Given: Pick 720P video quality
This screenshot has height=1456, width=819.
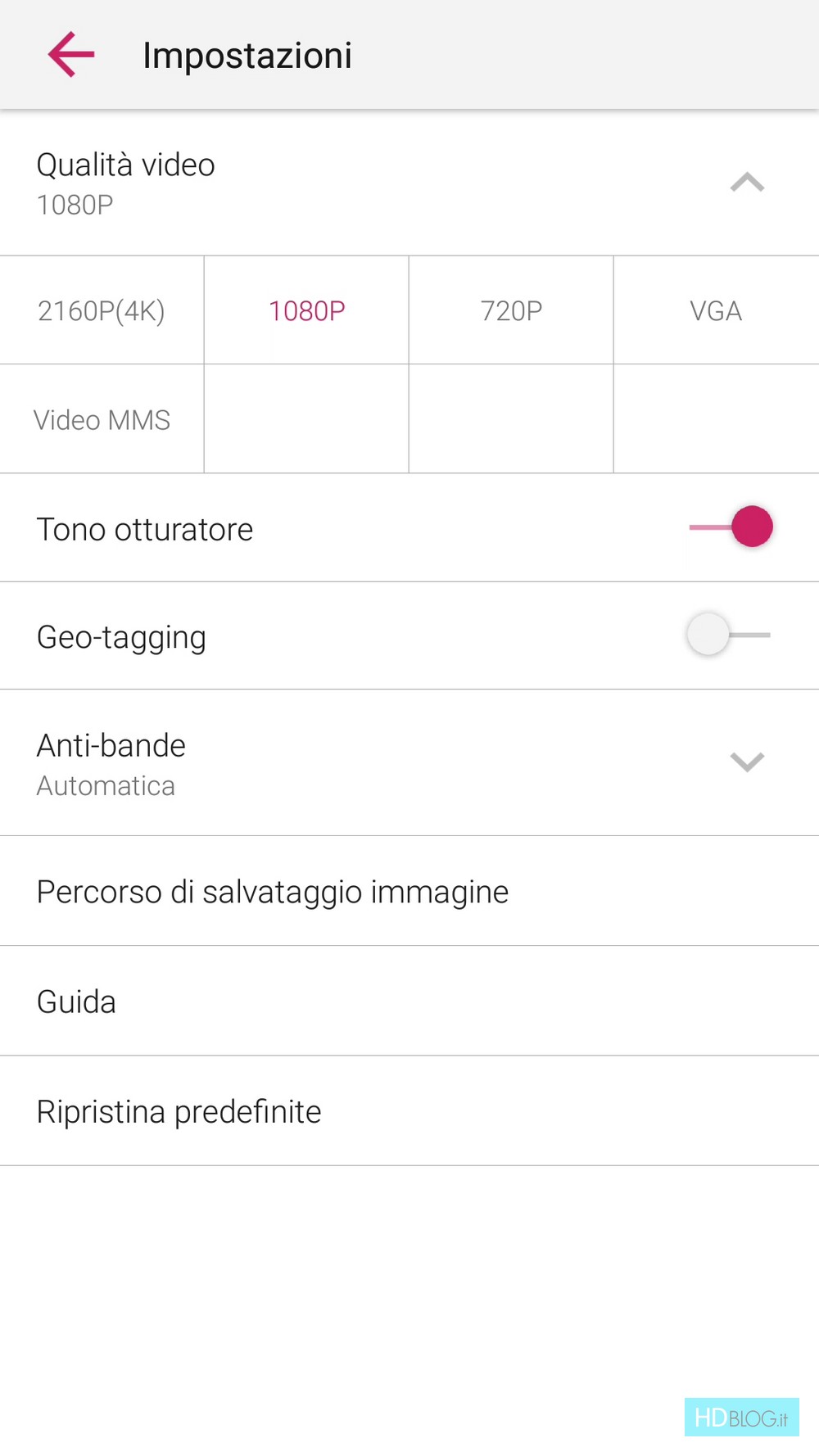Looking at the screenshot, I should tap(511, 310).
